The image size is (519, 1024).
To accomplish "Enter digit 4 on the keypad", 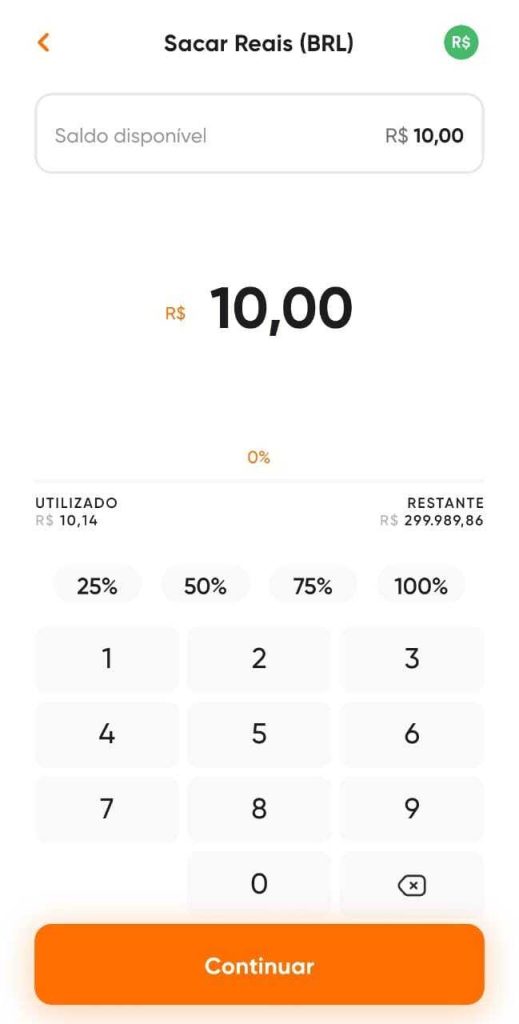I will [106, 734].
